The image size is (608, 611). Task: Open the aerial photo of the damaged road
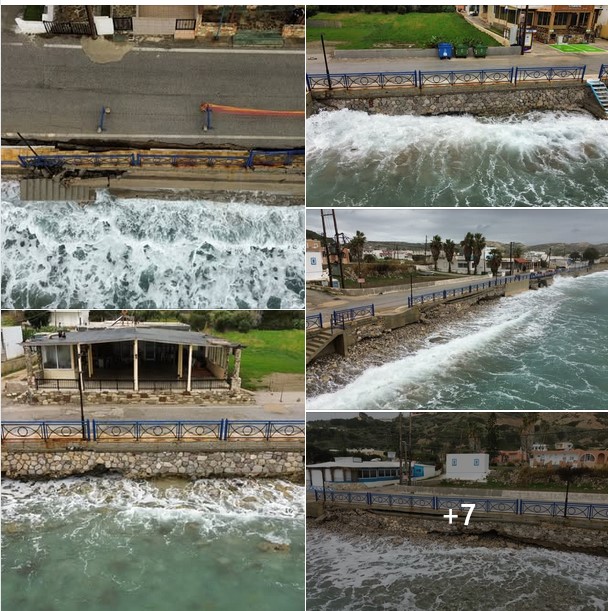[x=152, y=155]
